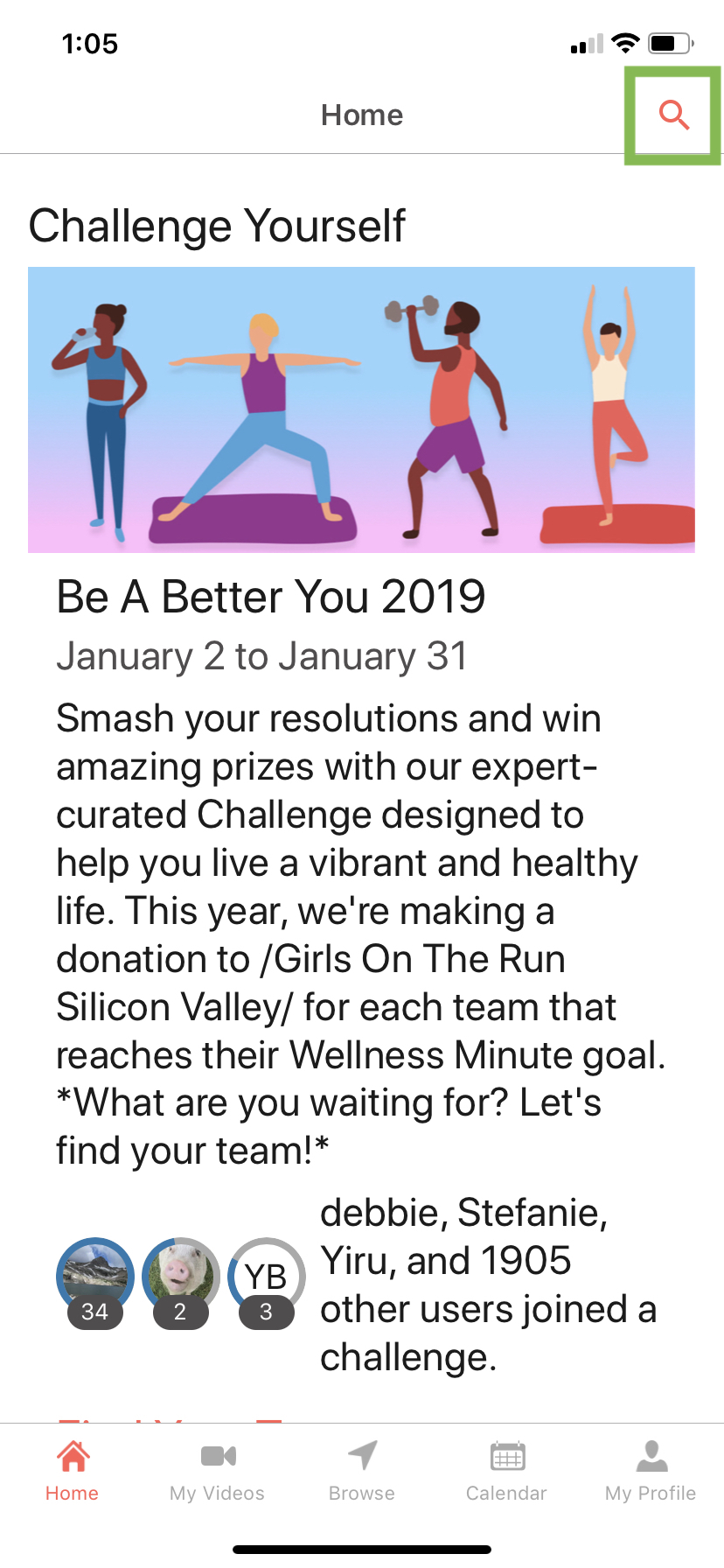Switch to the My Profile tab
Image resolution: width=724 pixels, height=1568 pixels.
point(651,1472)
